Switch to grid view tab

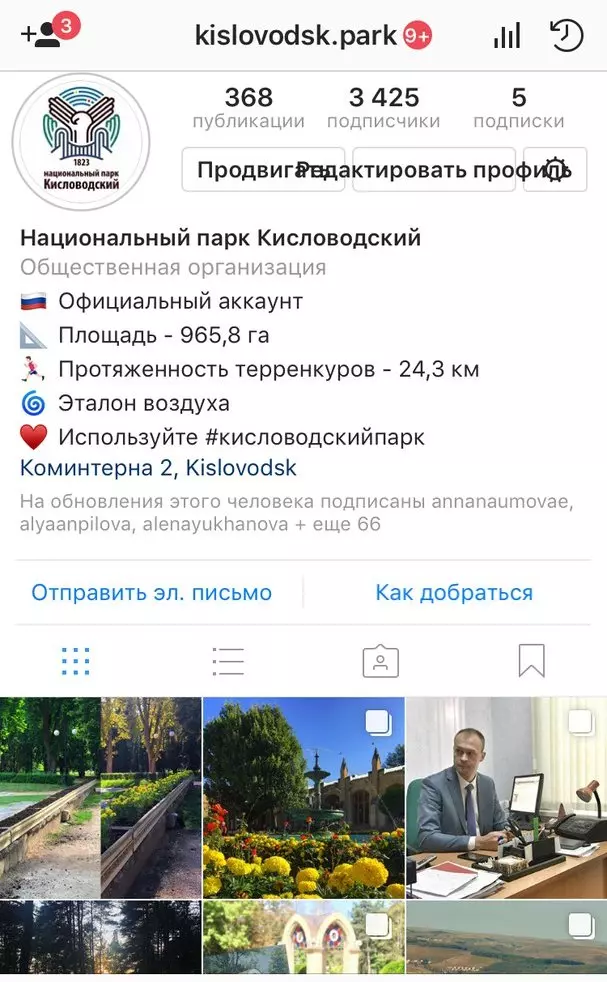76,661
